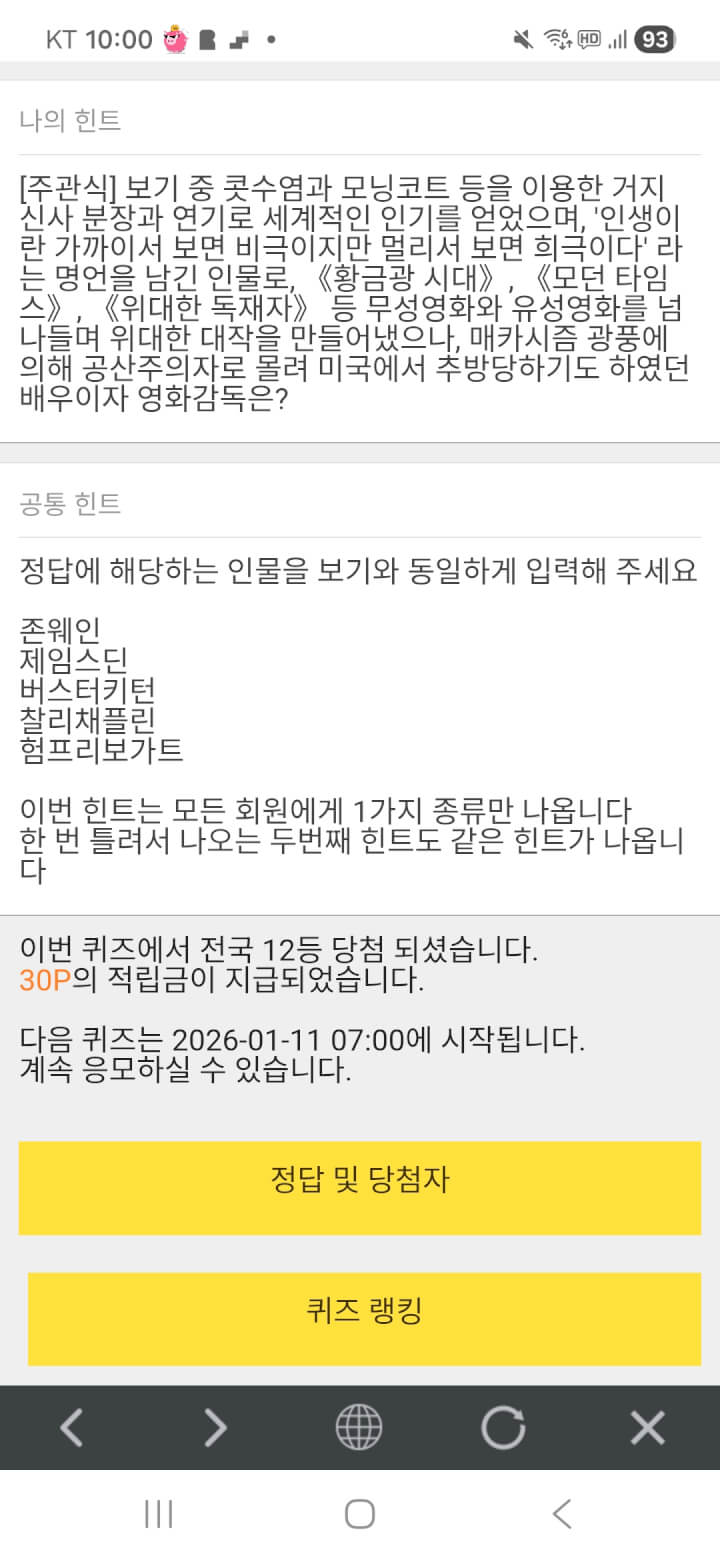The height and width of the screenshot is (1560, 720).
Task: Go to home screen via system button
Action: pos(360,1514)
